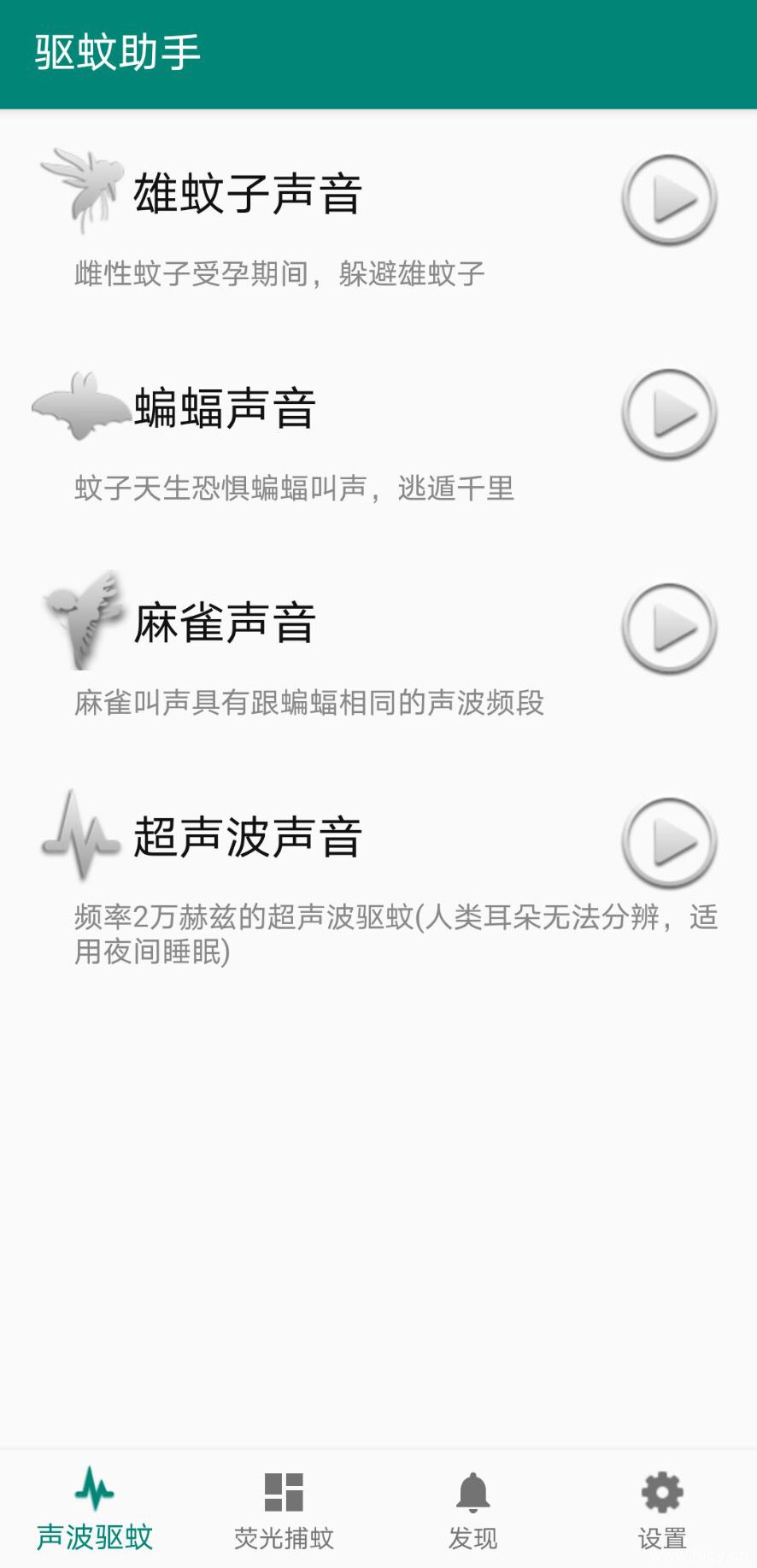Tap the 超声波声音 title text
The height and width of the screenshot is (1568, 757).
tap(248, 839)
